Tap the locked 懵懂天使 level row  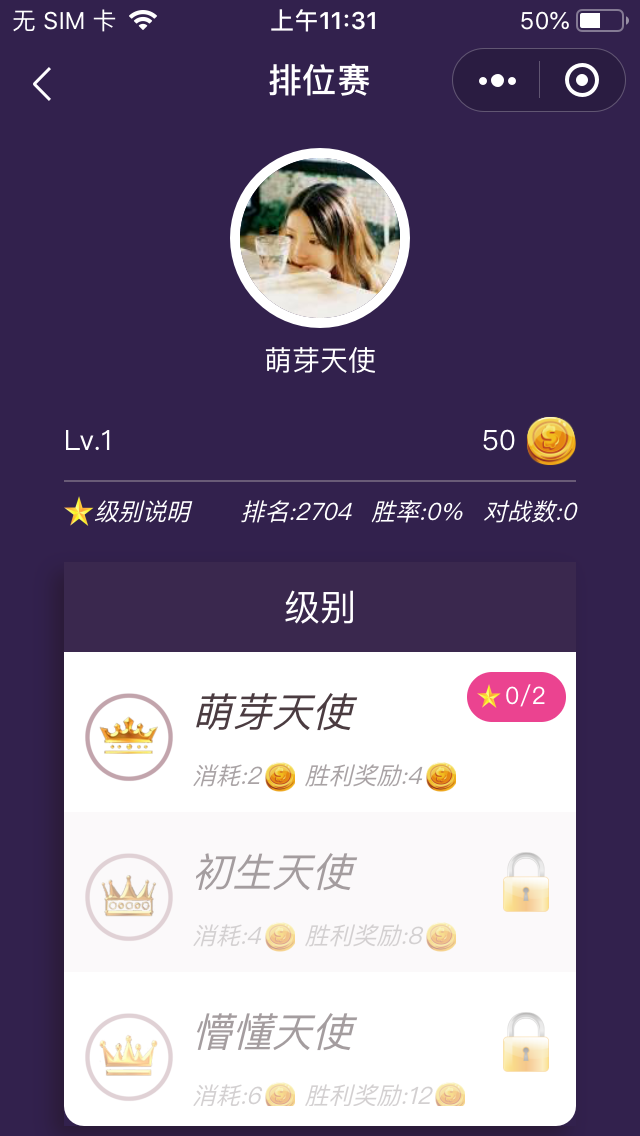(320, 1050)
